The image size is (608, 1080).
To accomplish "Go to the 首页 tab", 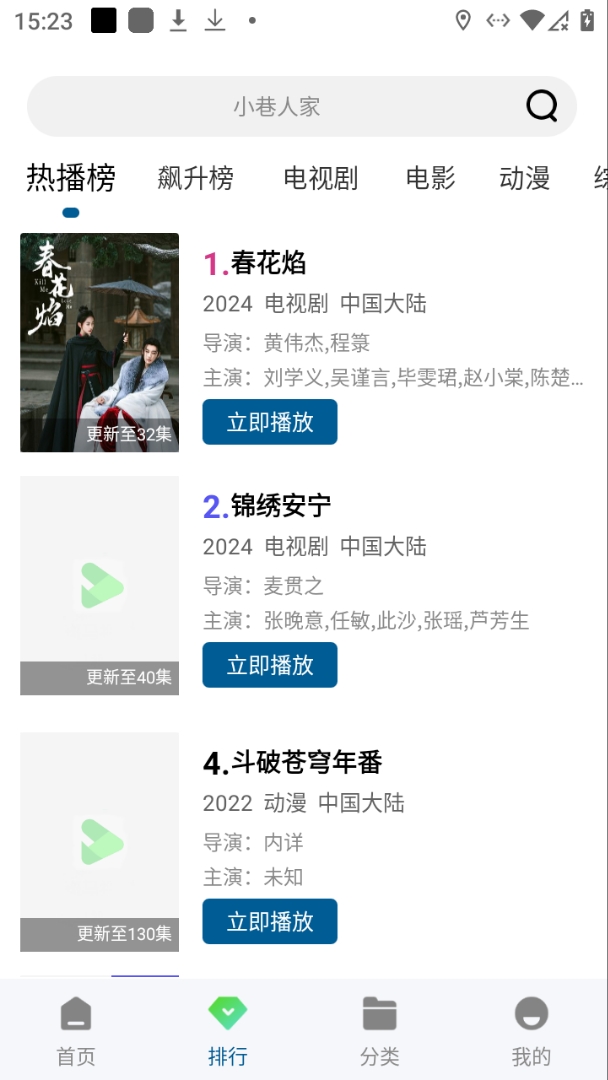I will click(x=76, y=1031).
